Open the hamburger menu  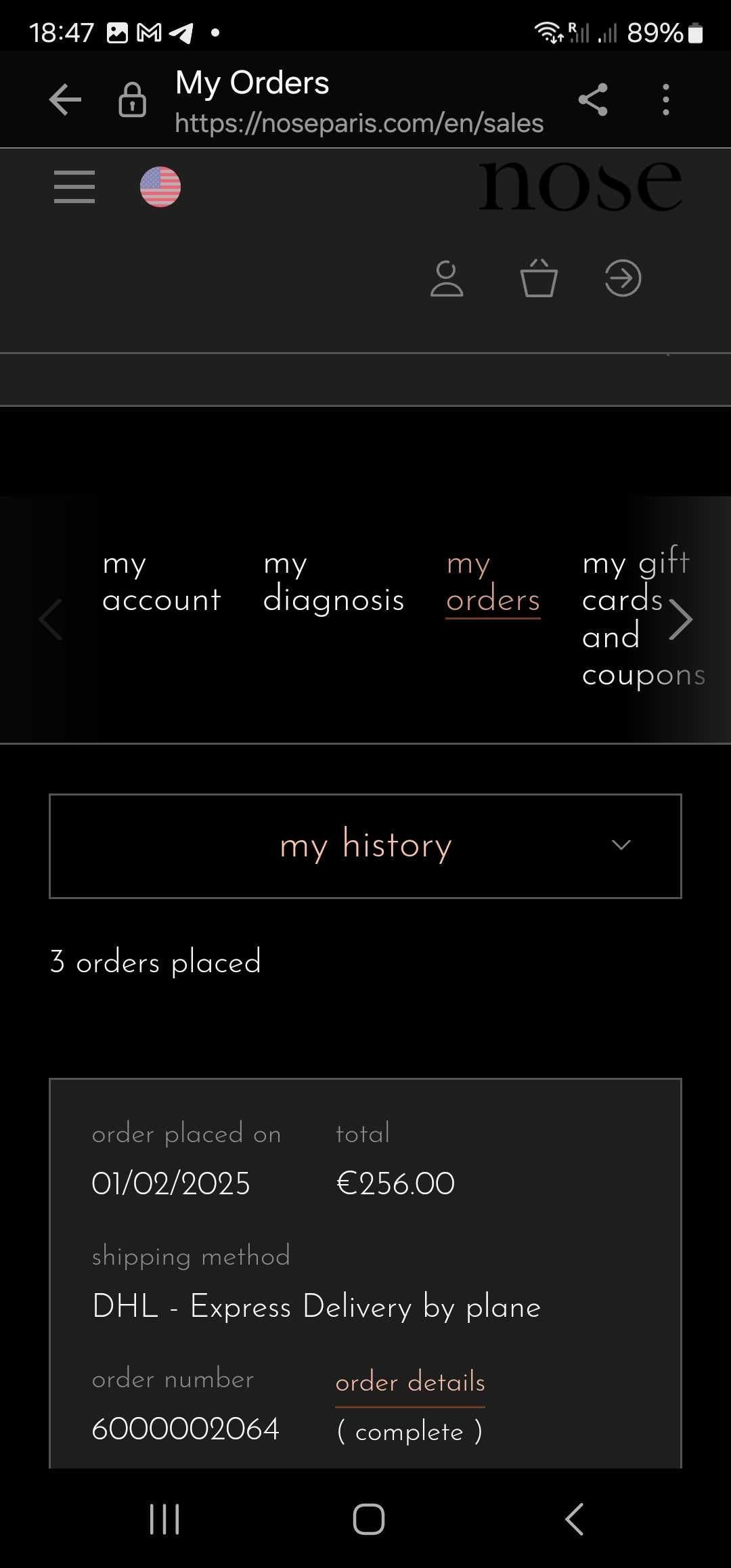pos(74,187)
